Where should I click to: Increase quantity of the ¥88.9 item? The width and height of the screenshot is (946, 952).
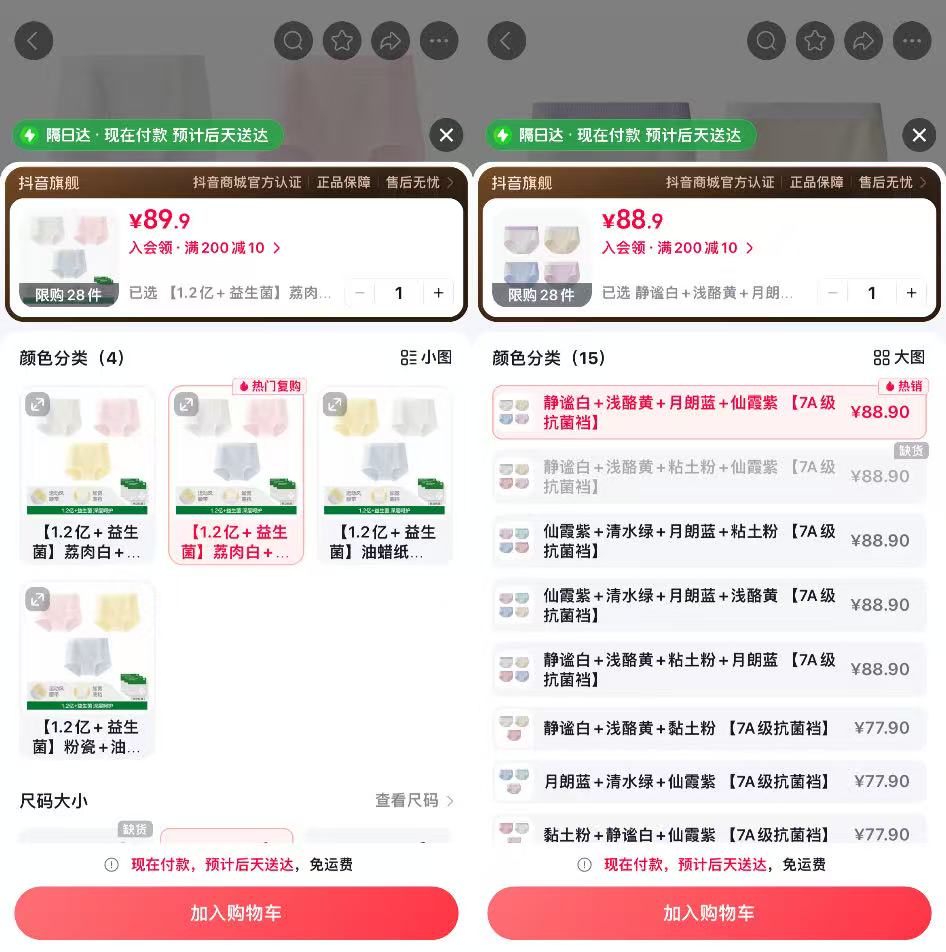tap(911, 293)
